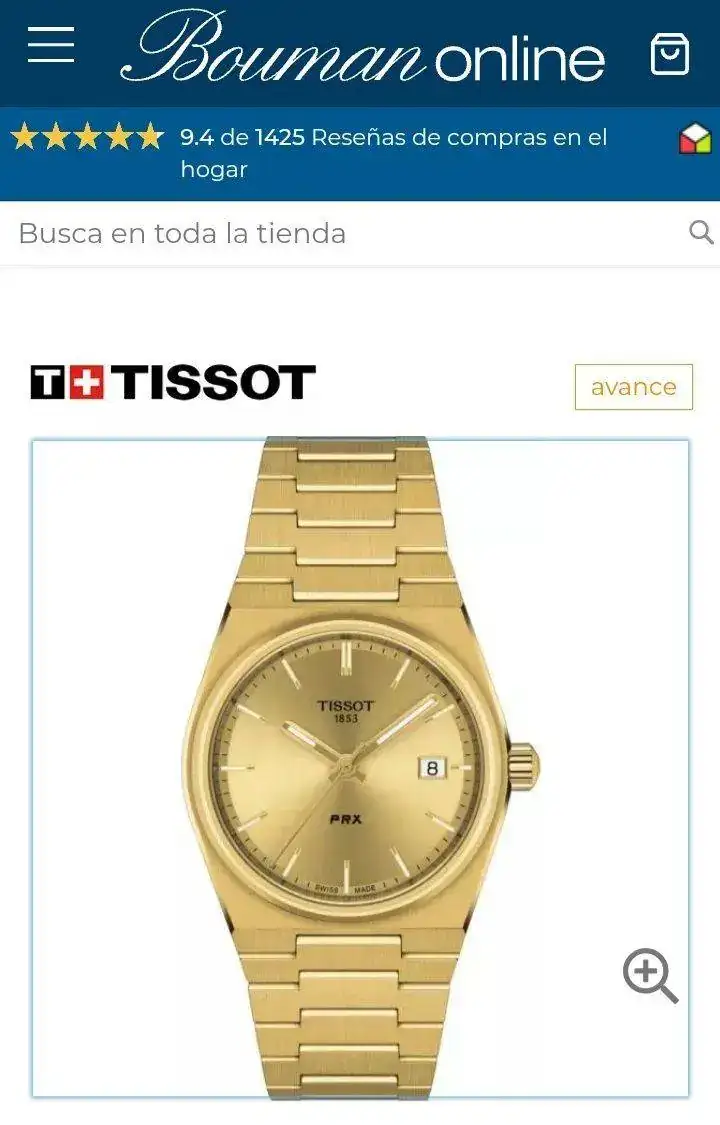This screenshot has height=1125, width=720.
Task: Submit search with the magnifier icon
Action: pos(701,233)
